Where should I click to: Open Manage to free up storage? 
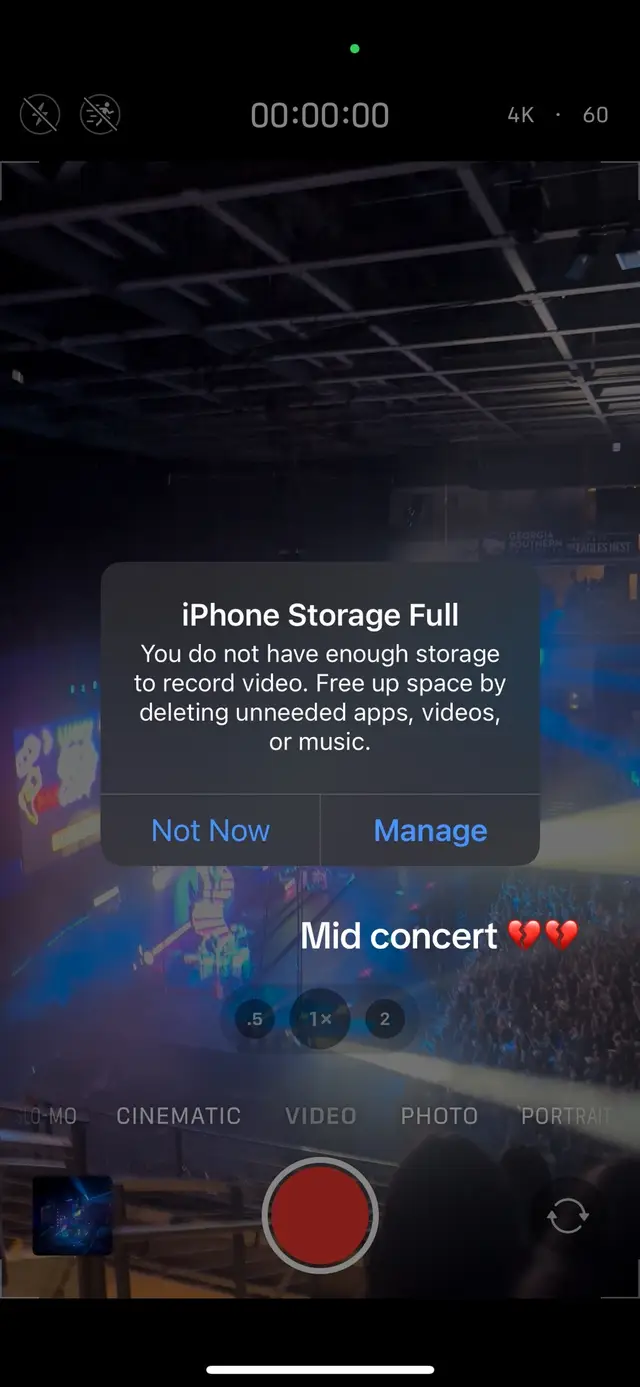click(x=430, y=831)
